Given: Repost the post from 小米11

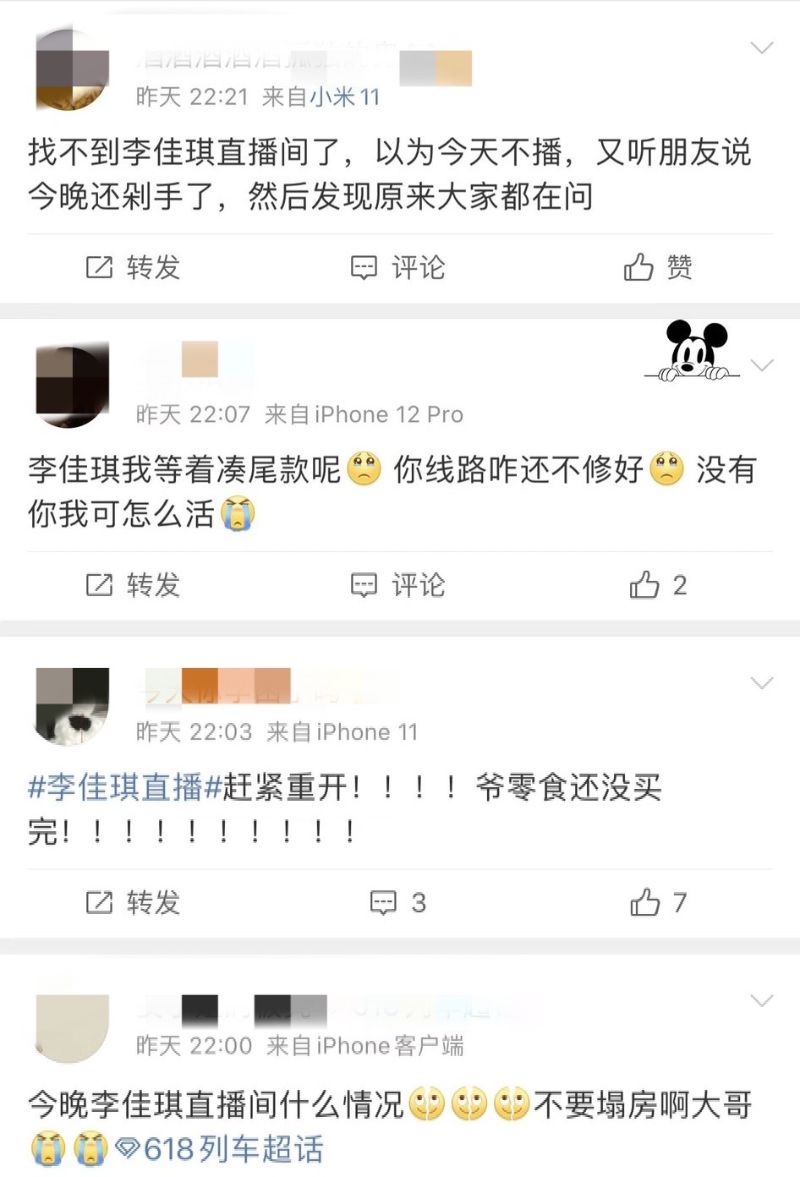Looking at the screenshot, I should [132, 267].
